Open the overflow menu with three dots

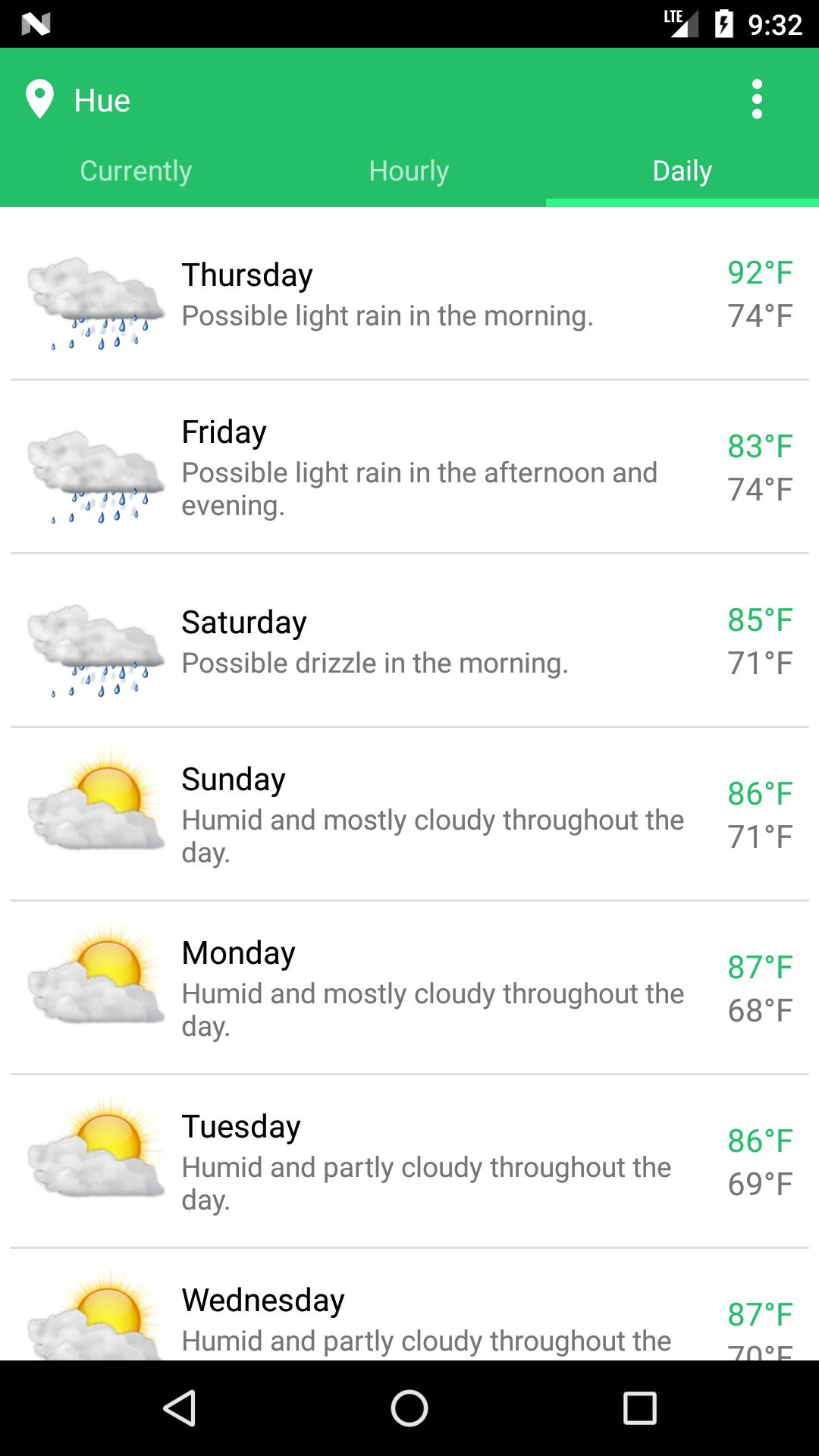[x=758, y=99]
